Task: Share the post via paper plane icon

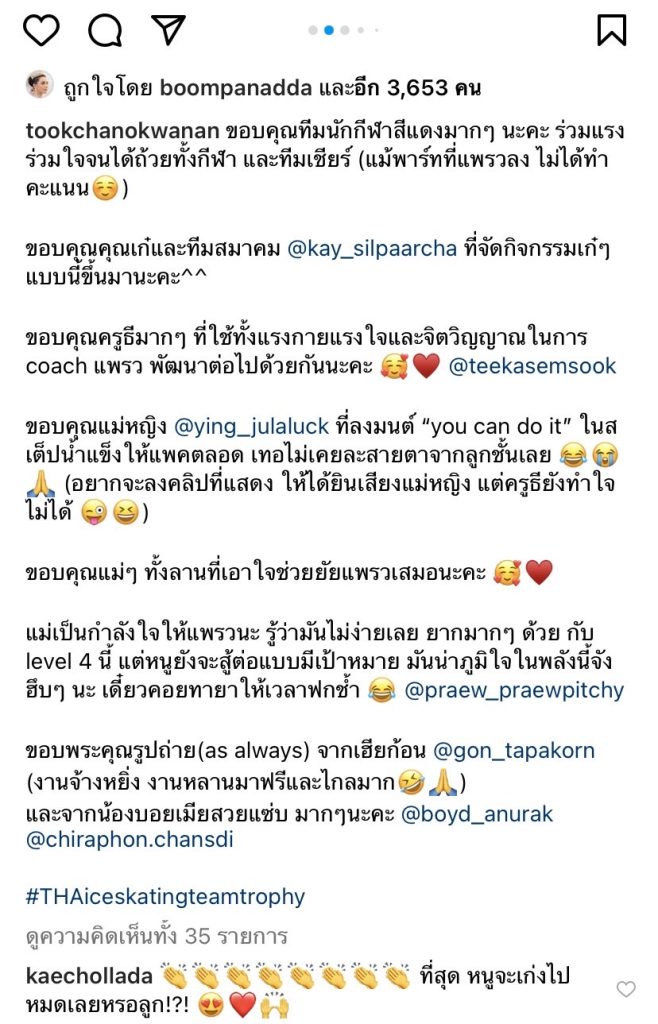Action: tap(168, 29)
